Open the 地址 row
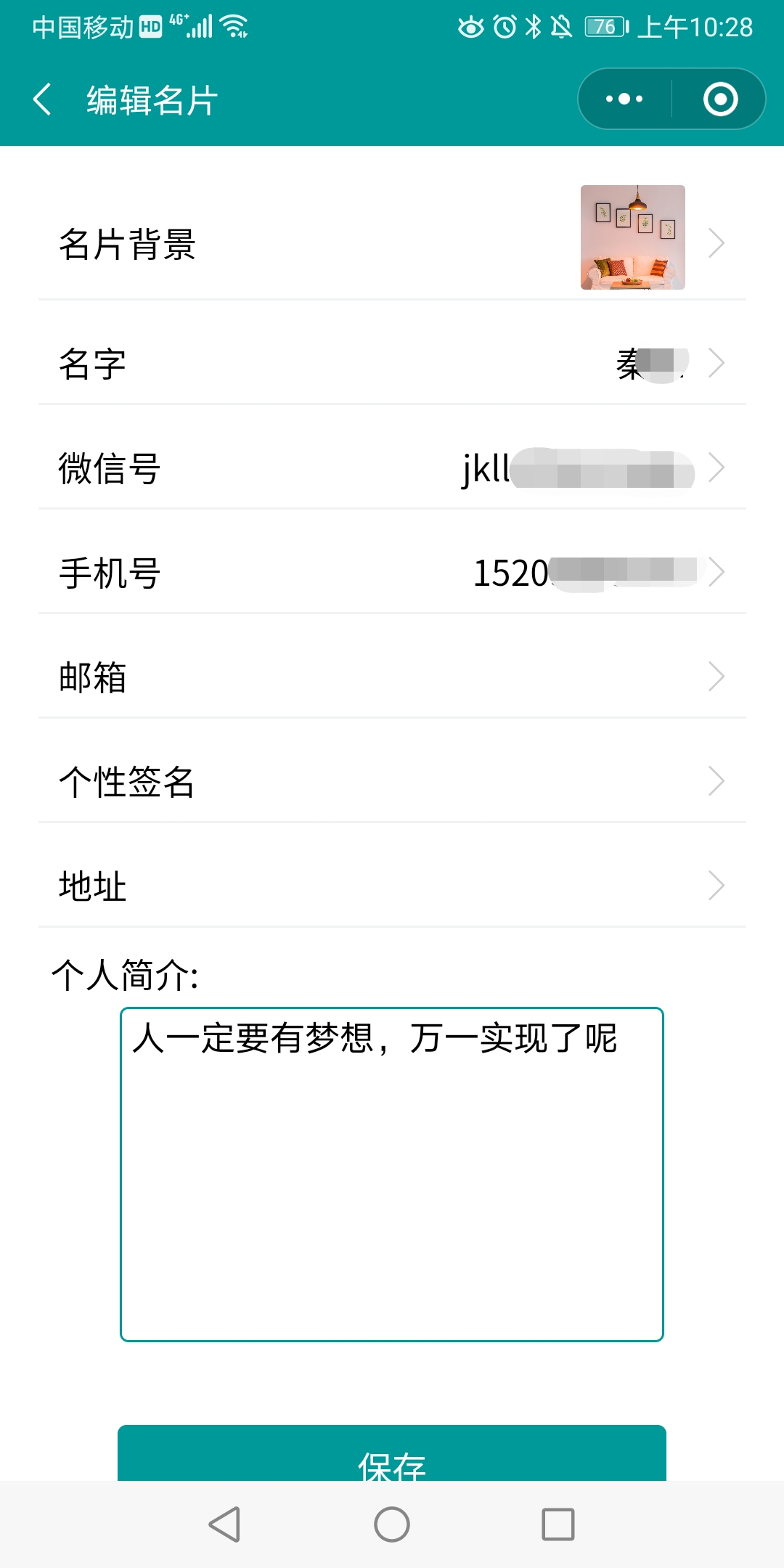The height and width of the screenshot is (1568, 784). click(x=392, y=886)
